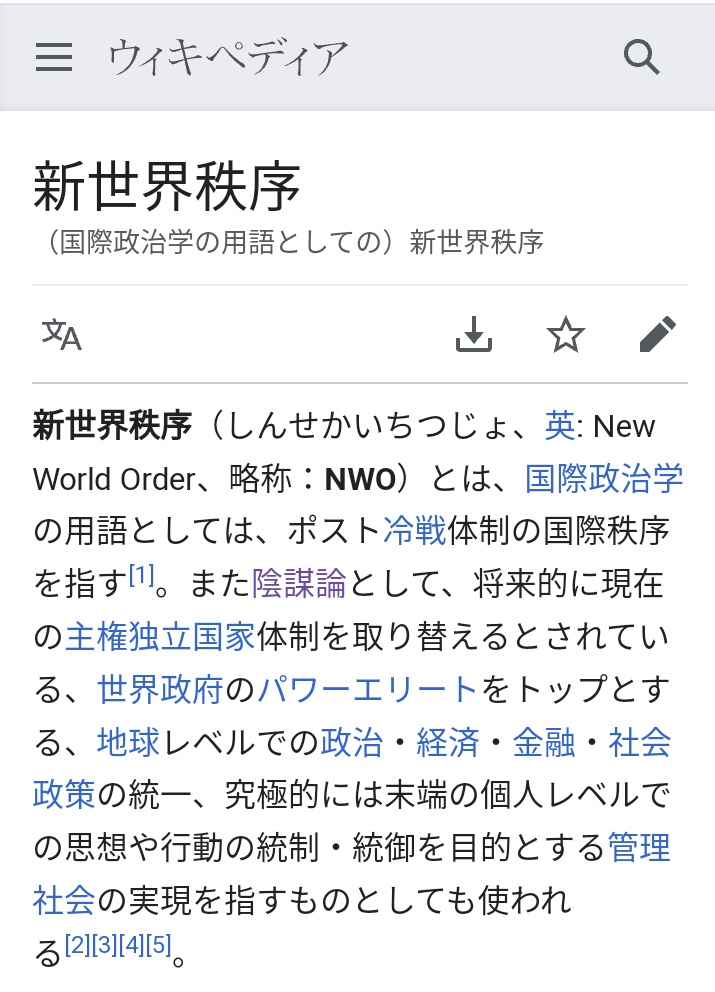Open the 経済 link
Screen dimensions: 715x992
(x=447, y=742)
